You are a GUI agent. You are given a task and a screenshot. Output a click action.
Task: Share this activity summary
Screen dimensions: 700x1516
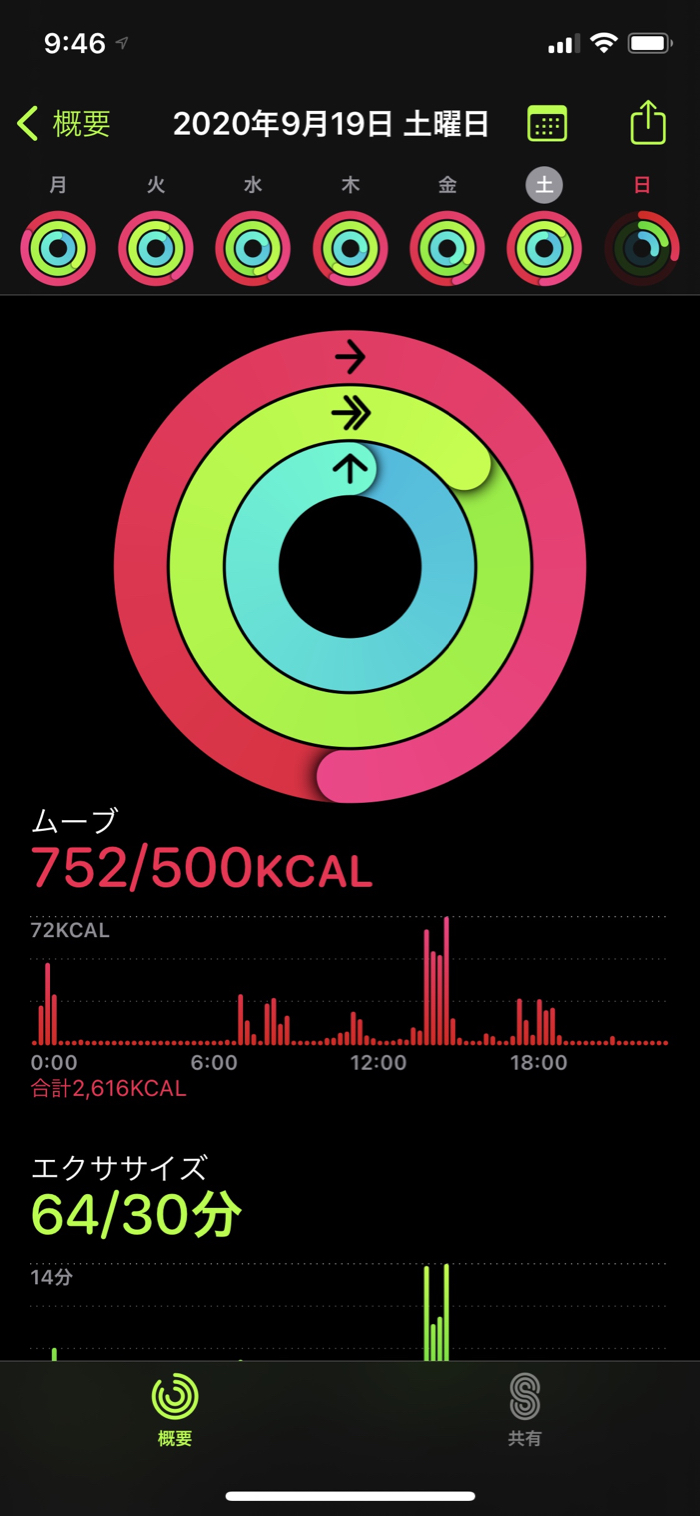[x=648, y=122]
